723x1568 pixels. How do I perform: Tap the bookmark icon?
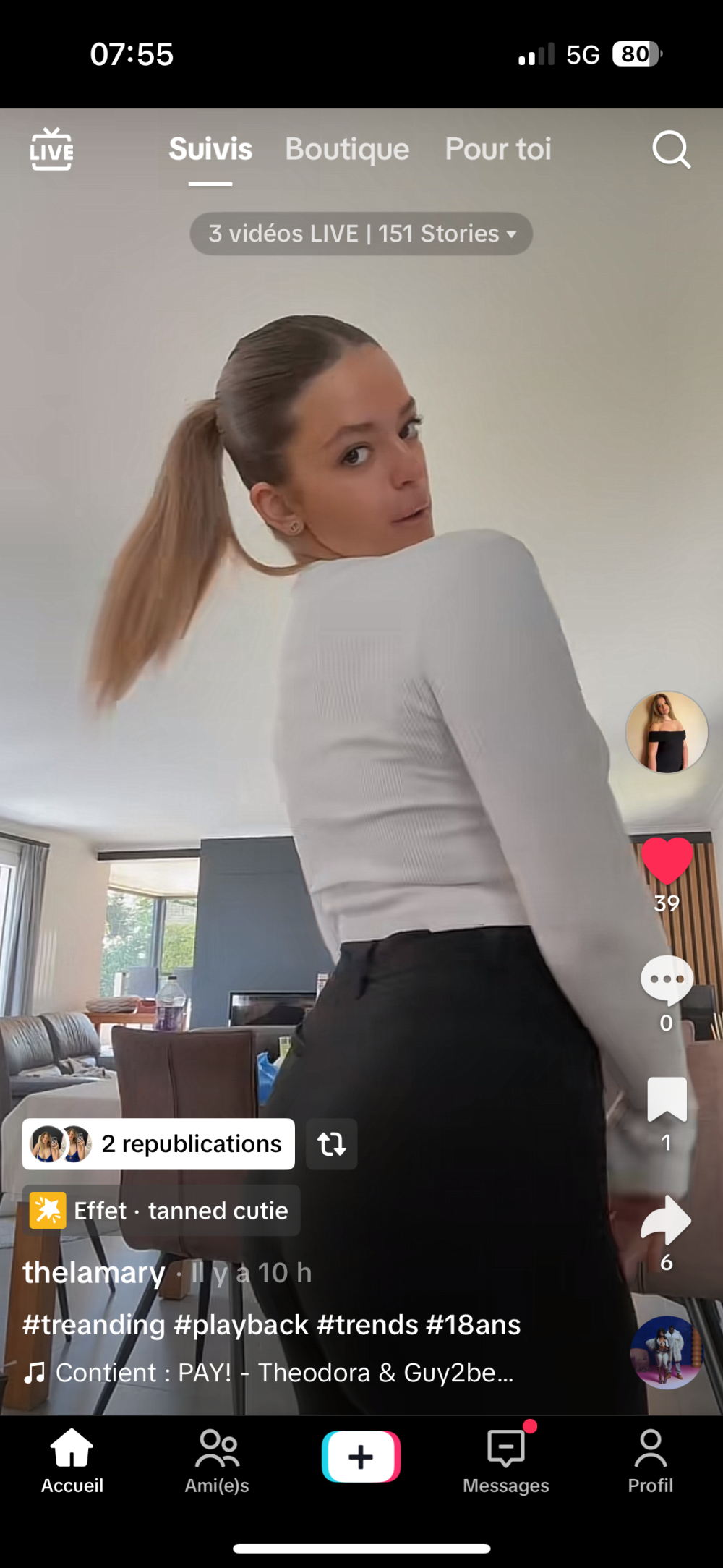(x=667, y=1099)
